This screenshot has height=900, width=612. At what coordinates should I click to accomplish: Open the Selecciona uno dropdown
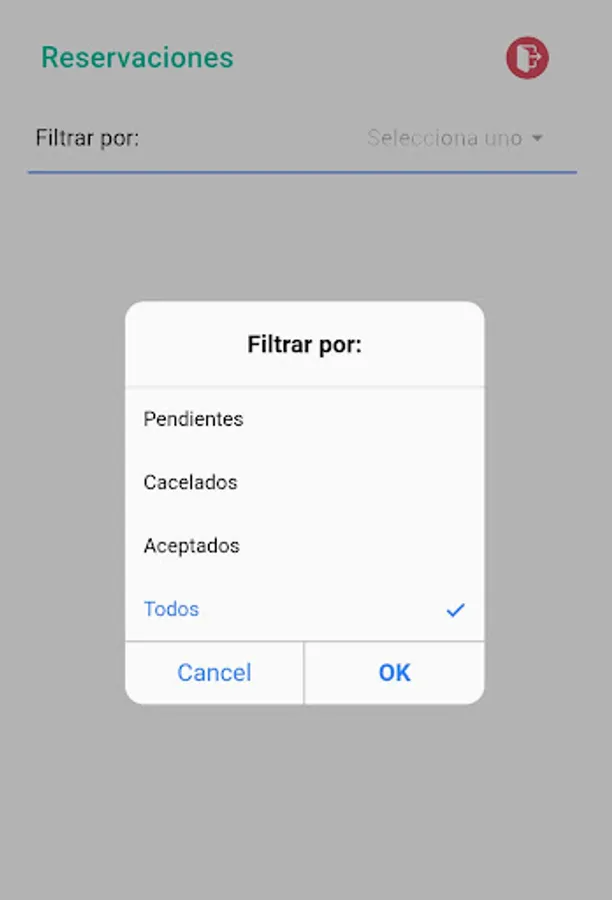point(455,138)
